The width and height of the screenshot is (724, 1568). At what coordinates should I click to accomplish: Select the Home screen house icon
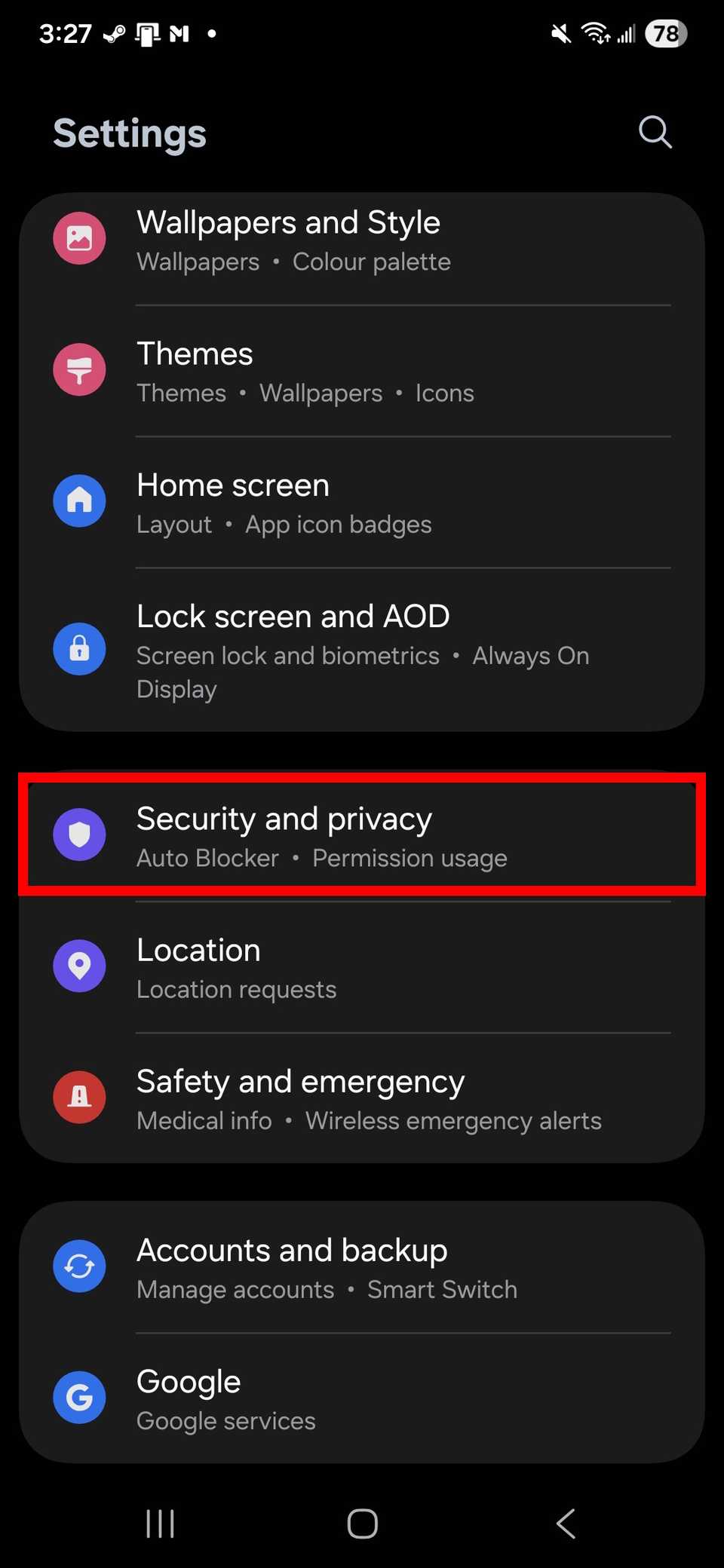79,501
